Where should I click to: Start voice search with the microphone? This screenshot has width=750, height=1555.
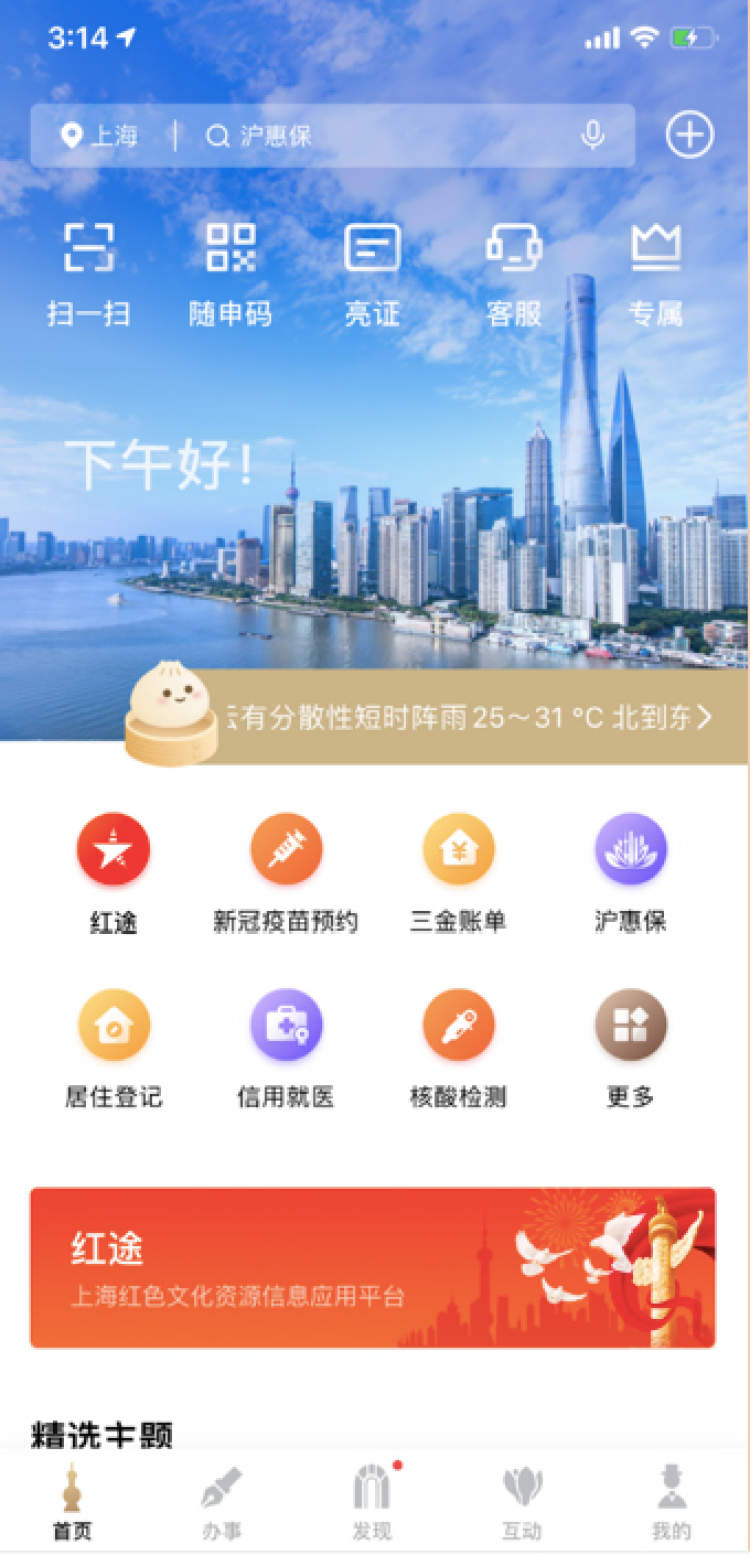coord(593,135)
